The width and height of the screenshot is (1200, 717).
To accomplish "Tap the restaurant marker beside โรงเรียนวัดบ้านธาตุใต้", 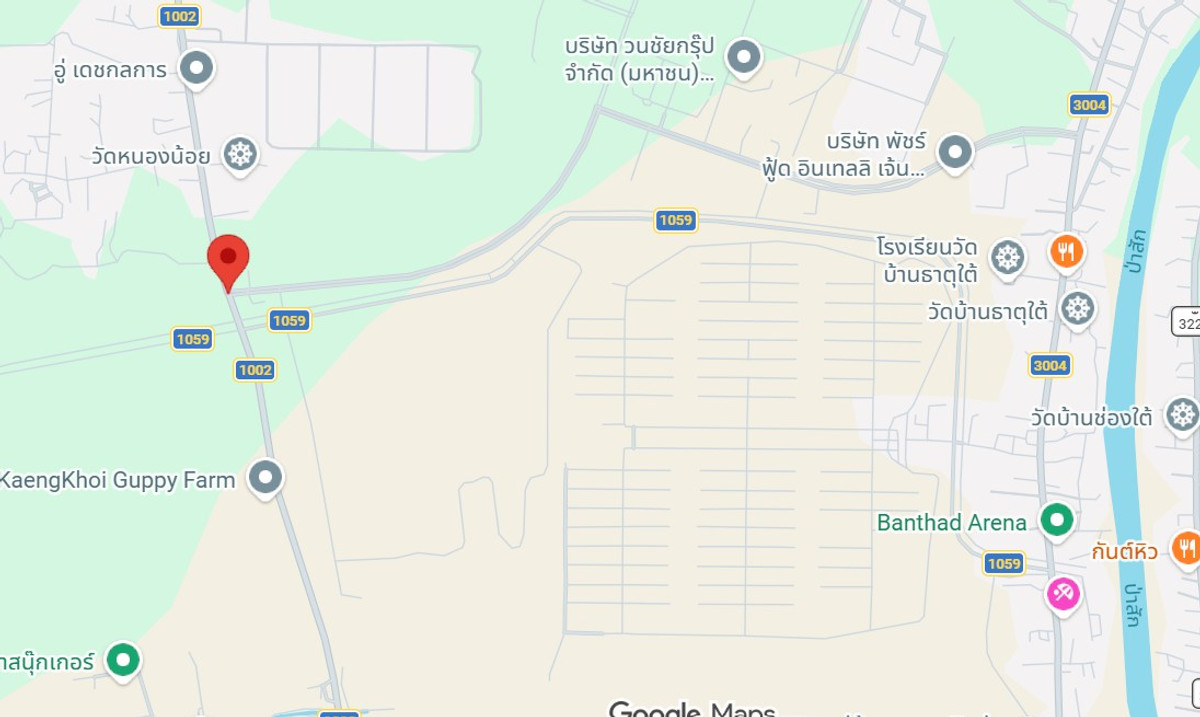I will [1067, 252].
